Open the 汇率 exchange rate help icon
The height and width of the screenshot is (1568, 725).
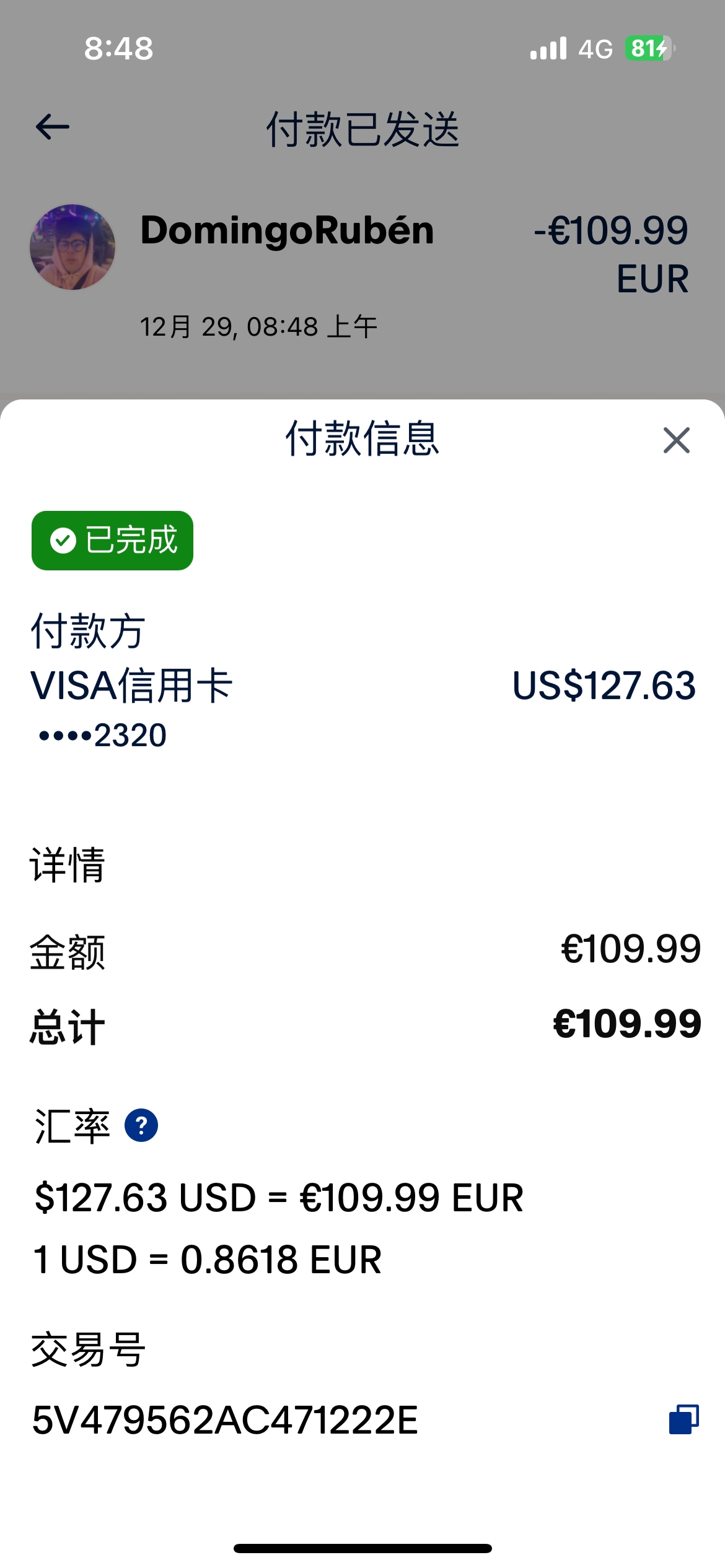tap(141, 1125)
